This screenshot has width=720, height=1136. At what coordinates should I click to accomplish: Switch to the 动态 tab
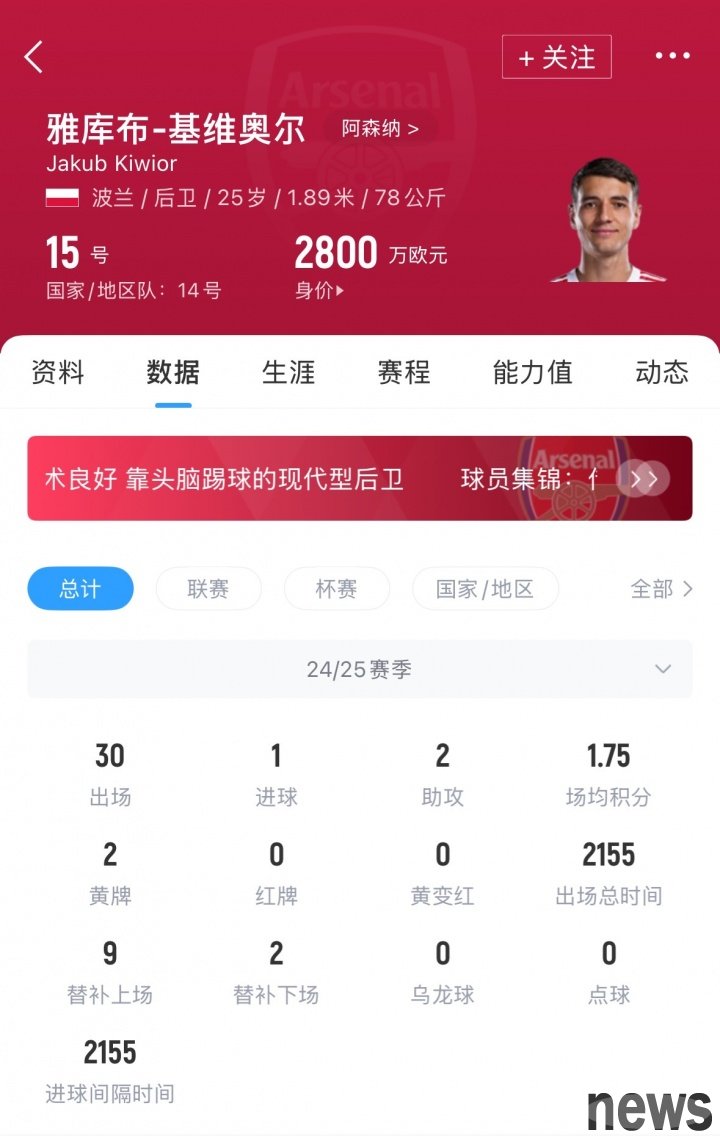(662, 372)
